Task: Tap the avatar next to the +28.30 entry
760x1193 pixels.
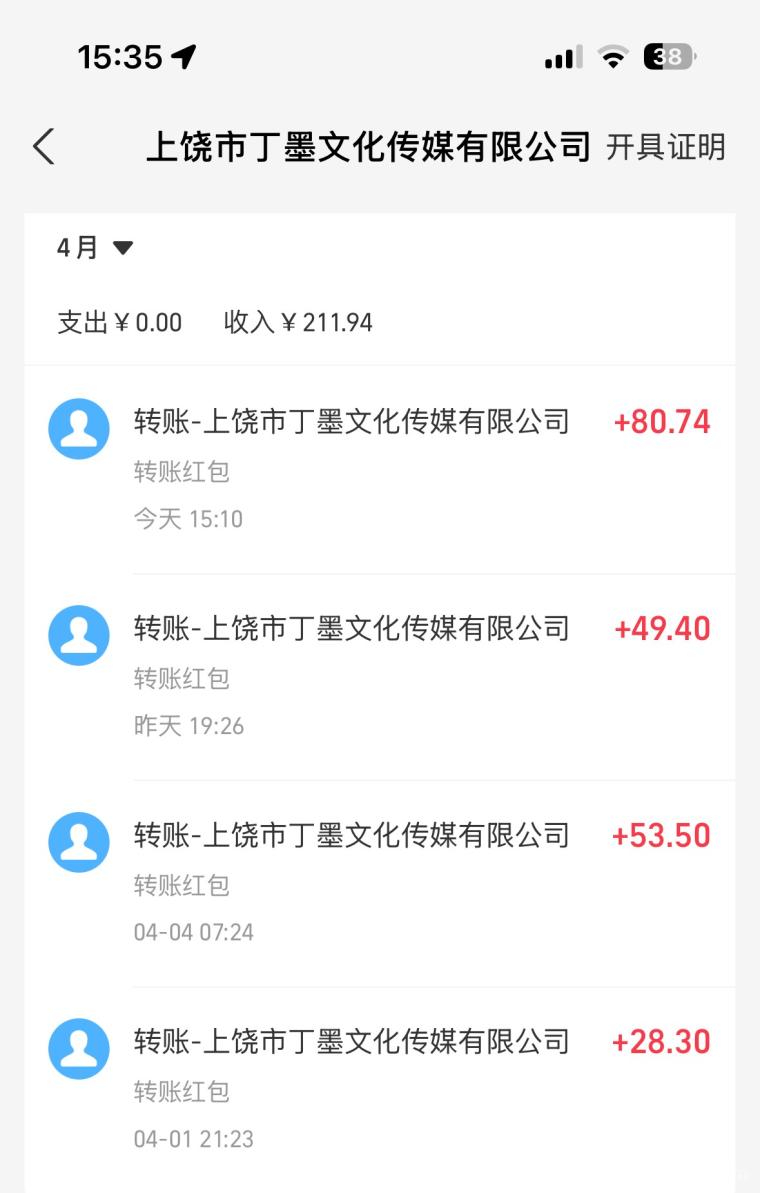Action: (79, 1049)
